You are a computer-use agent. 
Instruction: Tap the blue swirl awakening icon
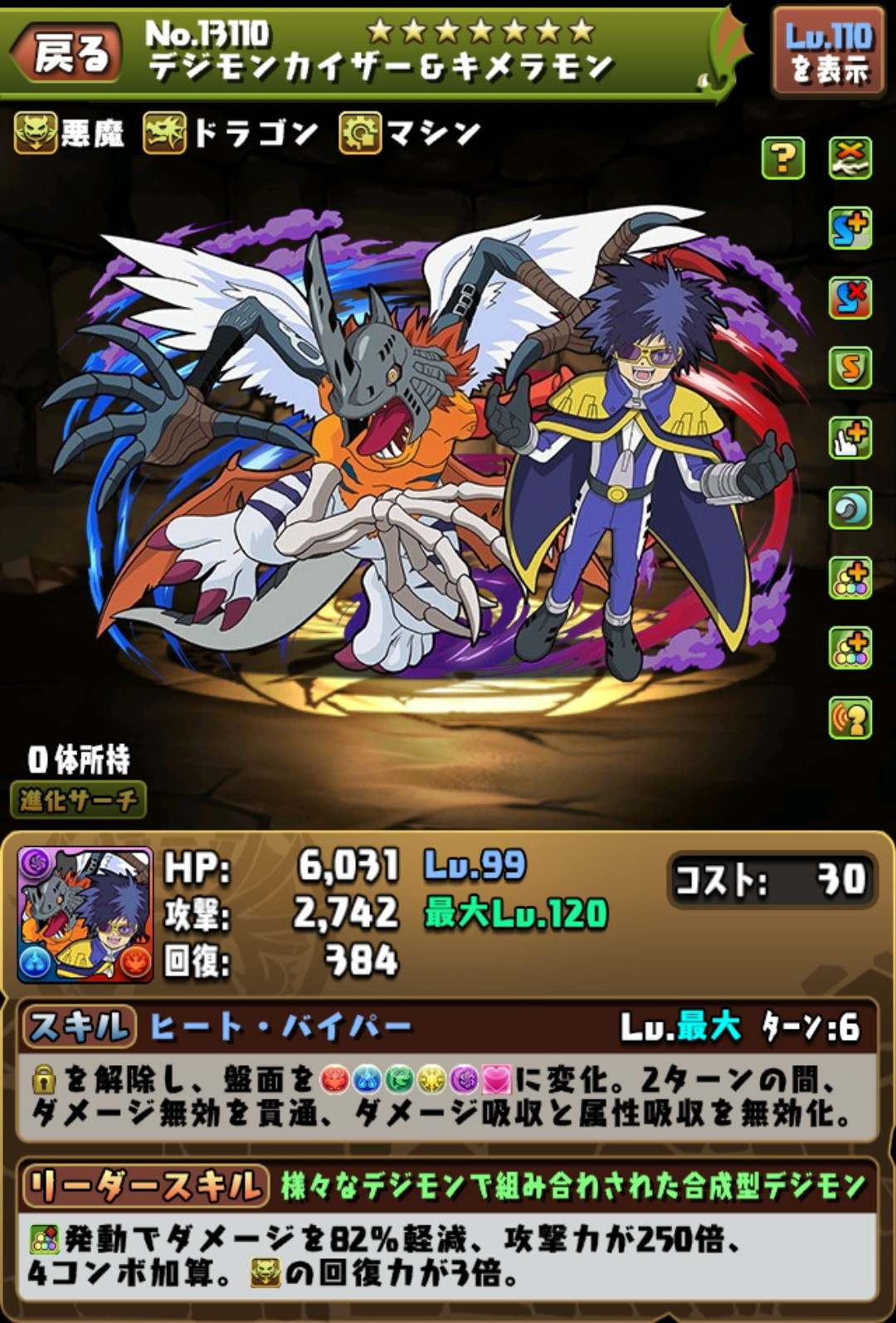tap(850, 508)
